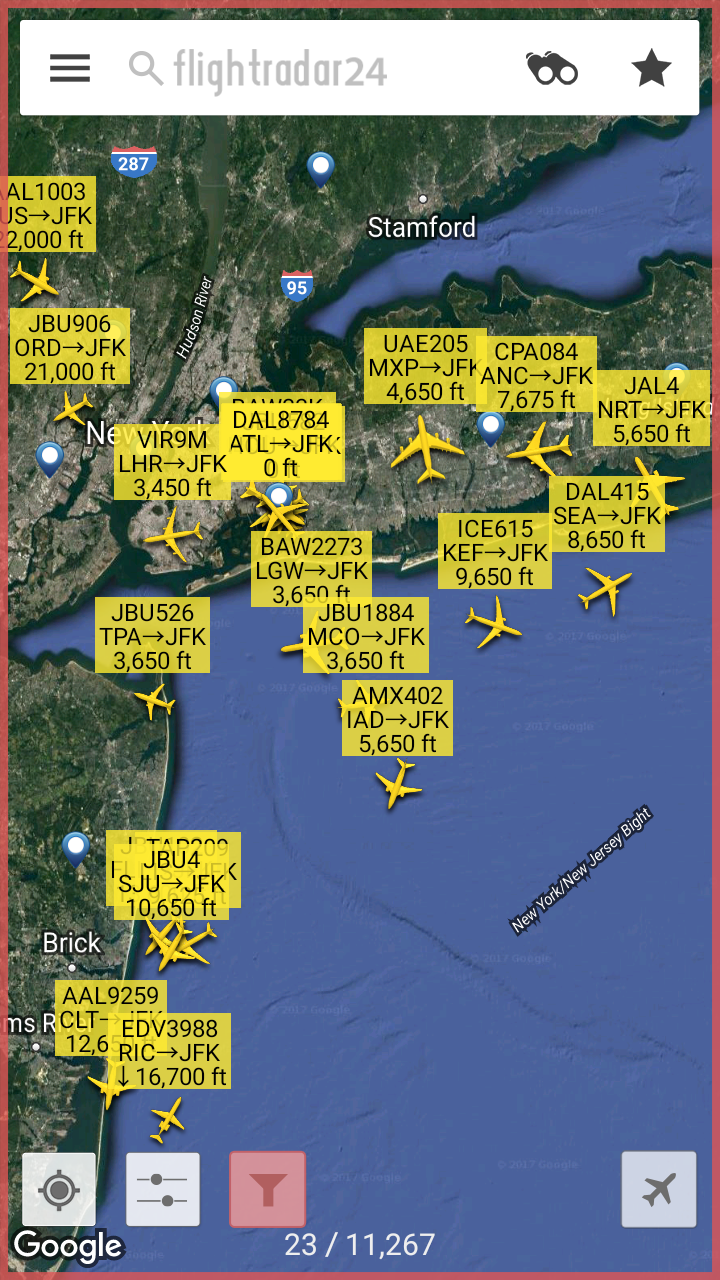Select flight ICE615 from KEF to JFK
Viewport: 720px width, 1280px height.
click(495, 552)
